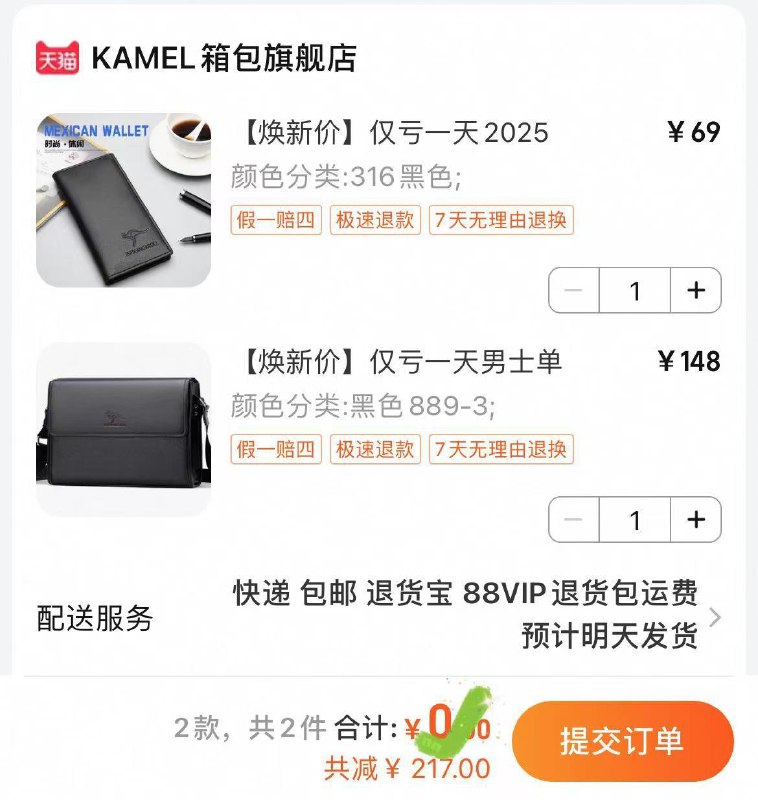
Task: Tap the 7天无理由退换 tag on the shoulder bag
Action: (x=503, y=451)
